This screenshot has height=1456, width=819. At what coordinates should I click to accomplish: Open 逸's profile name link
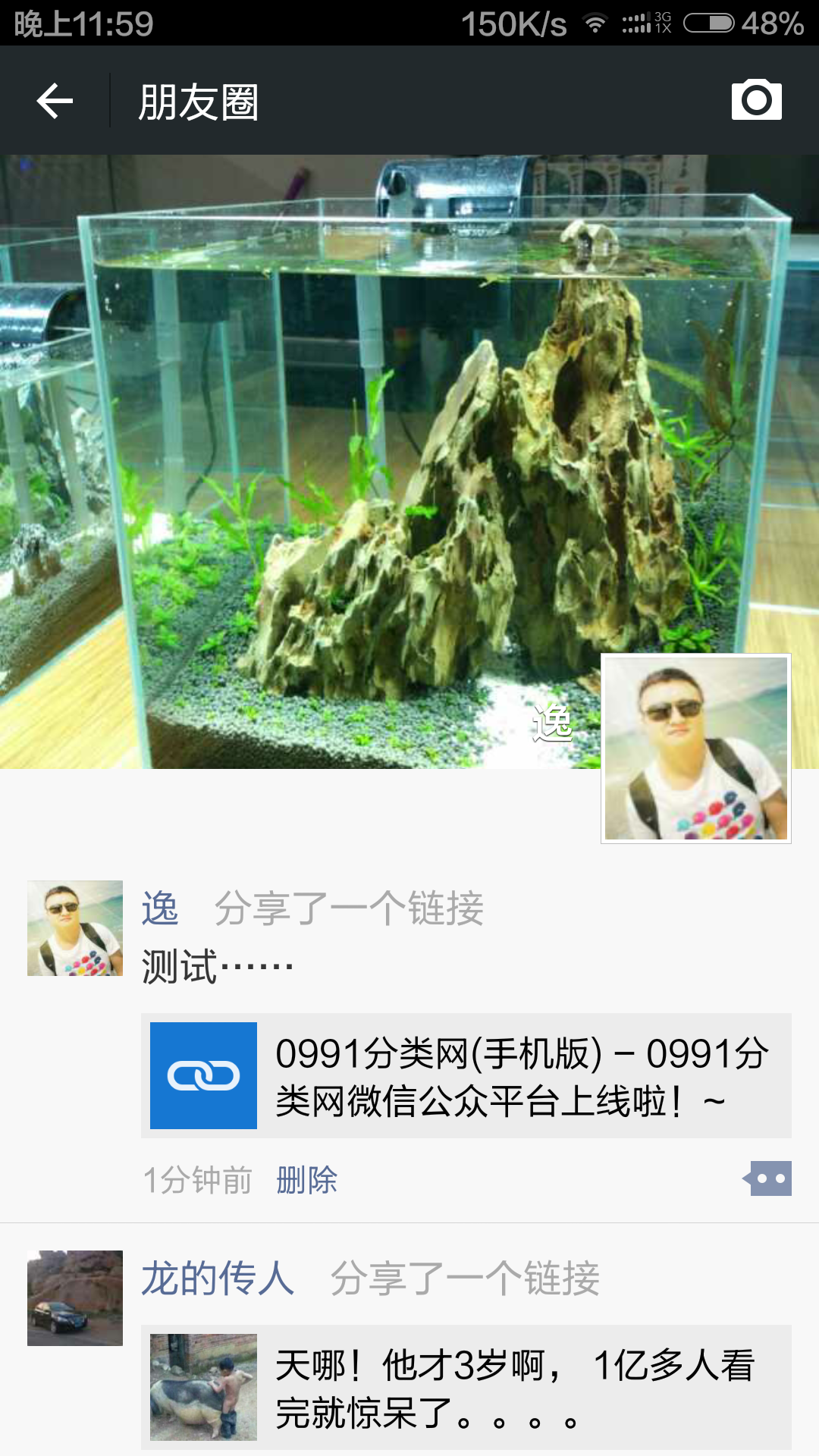click(x=160, y=908)
